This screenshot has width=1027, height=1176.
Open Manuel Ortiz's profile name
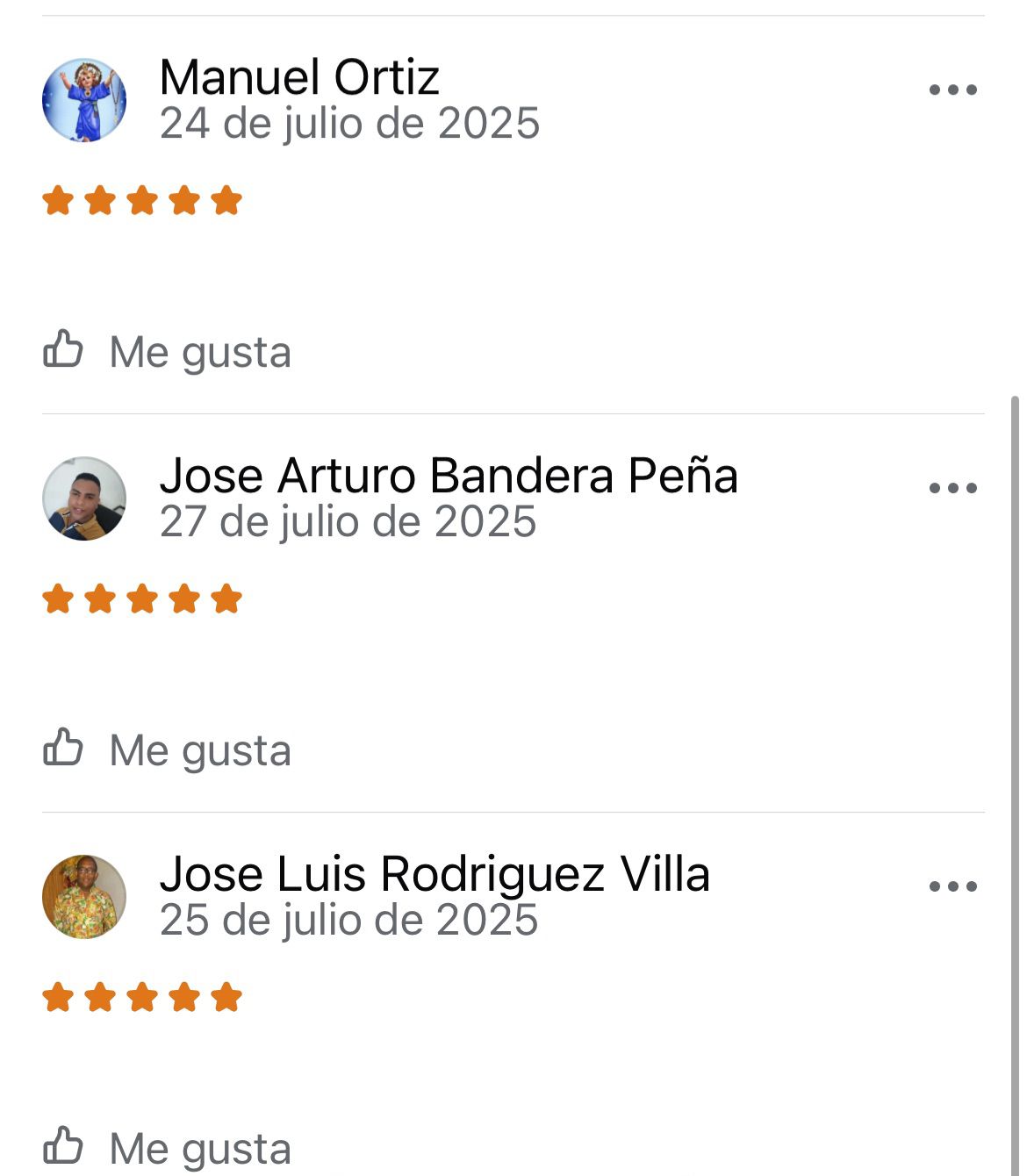299,77
